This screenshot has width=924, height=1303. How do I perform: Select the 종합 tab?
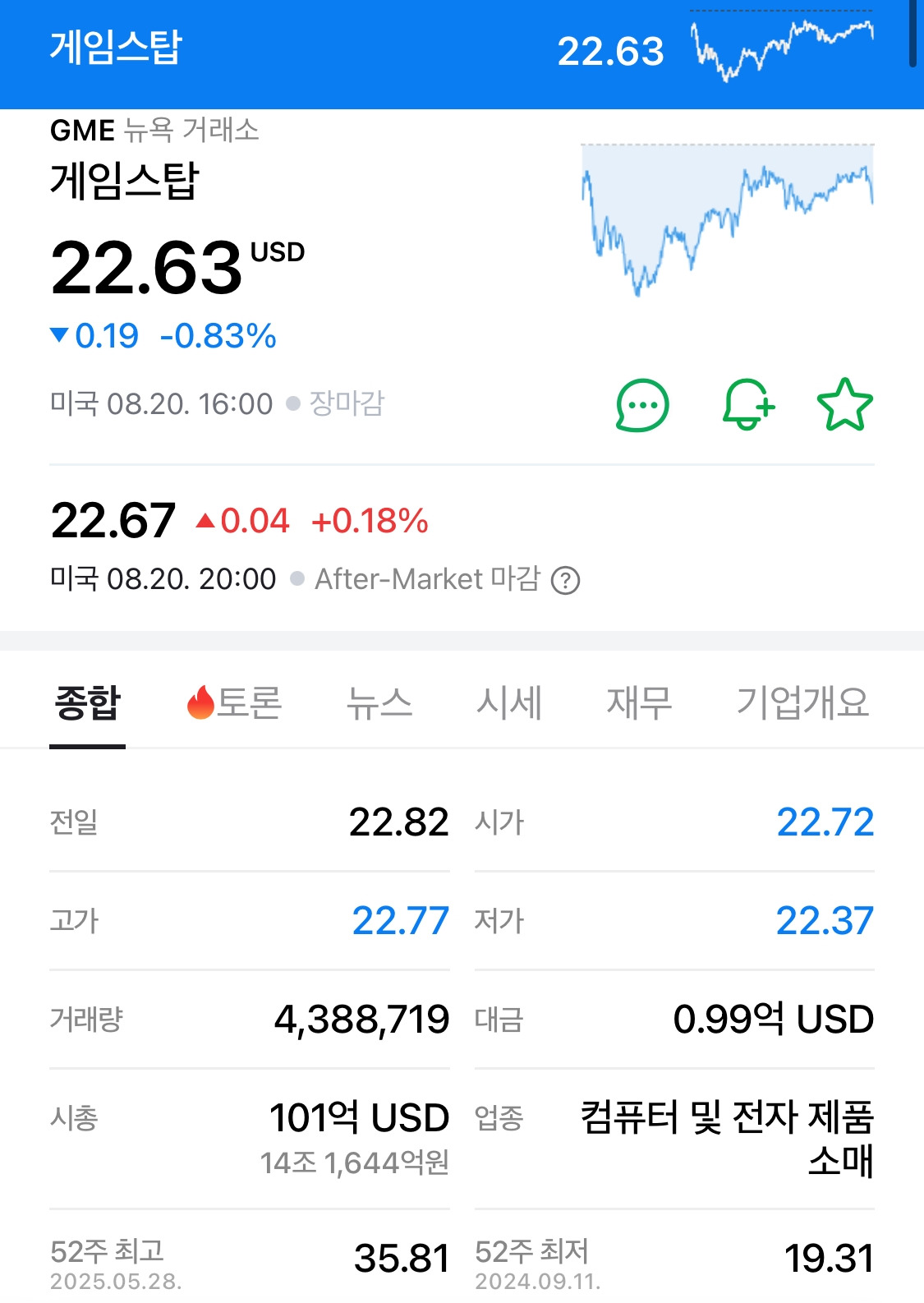(x=87, y=703)
